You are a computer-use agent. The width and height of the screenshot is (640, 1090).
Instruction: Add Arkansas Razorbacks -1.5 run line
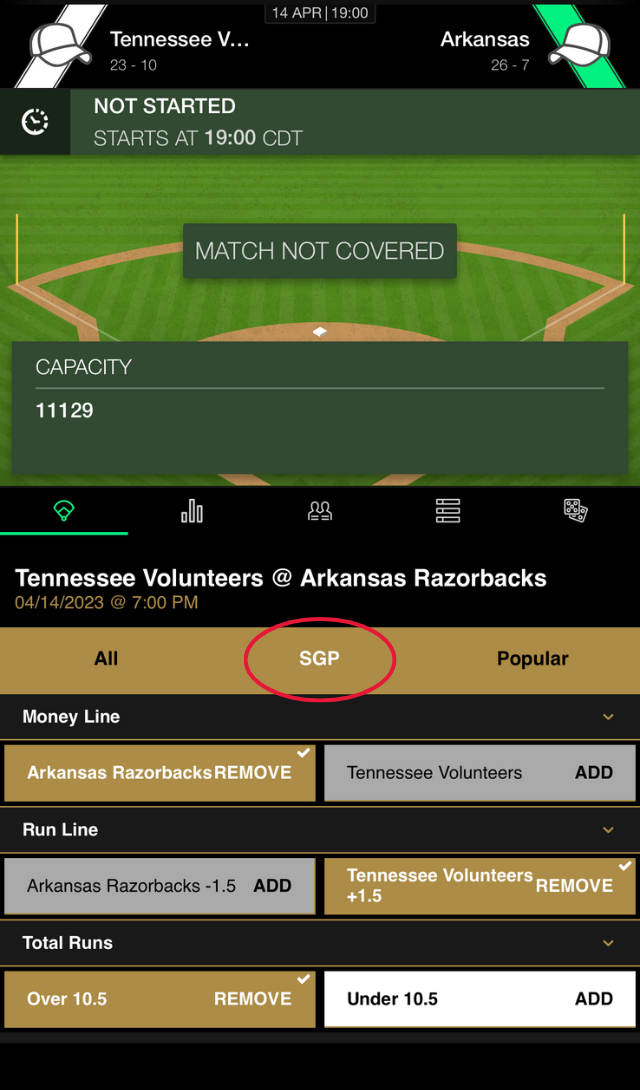pyautogui.click(x=160, y=886)
